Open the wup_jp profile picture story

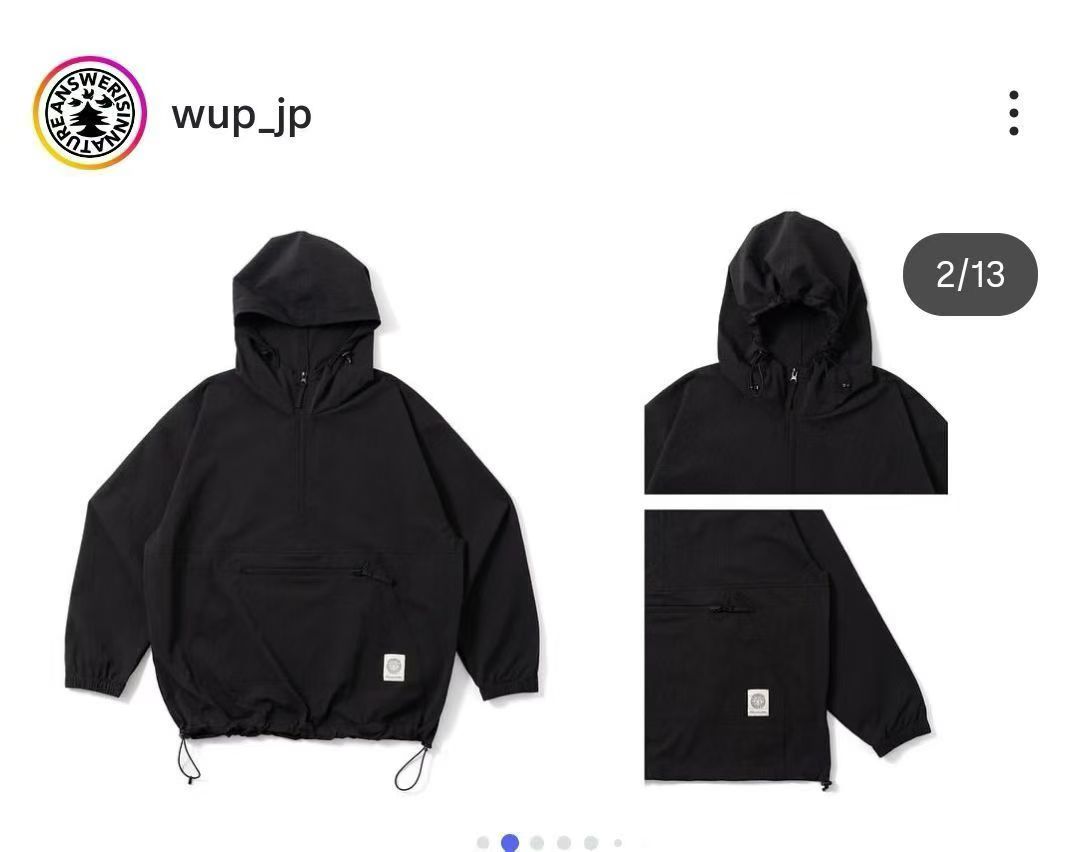tap(90, 113)
